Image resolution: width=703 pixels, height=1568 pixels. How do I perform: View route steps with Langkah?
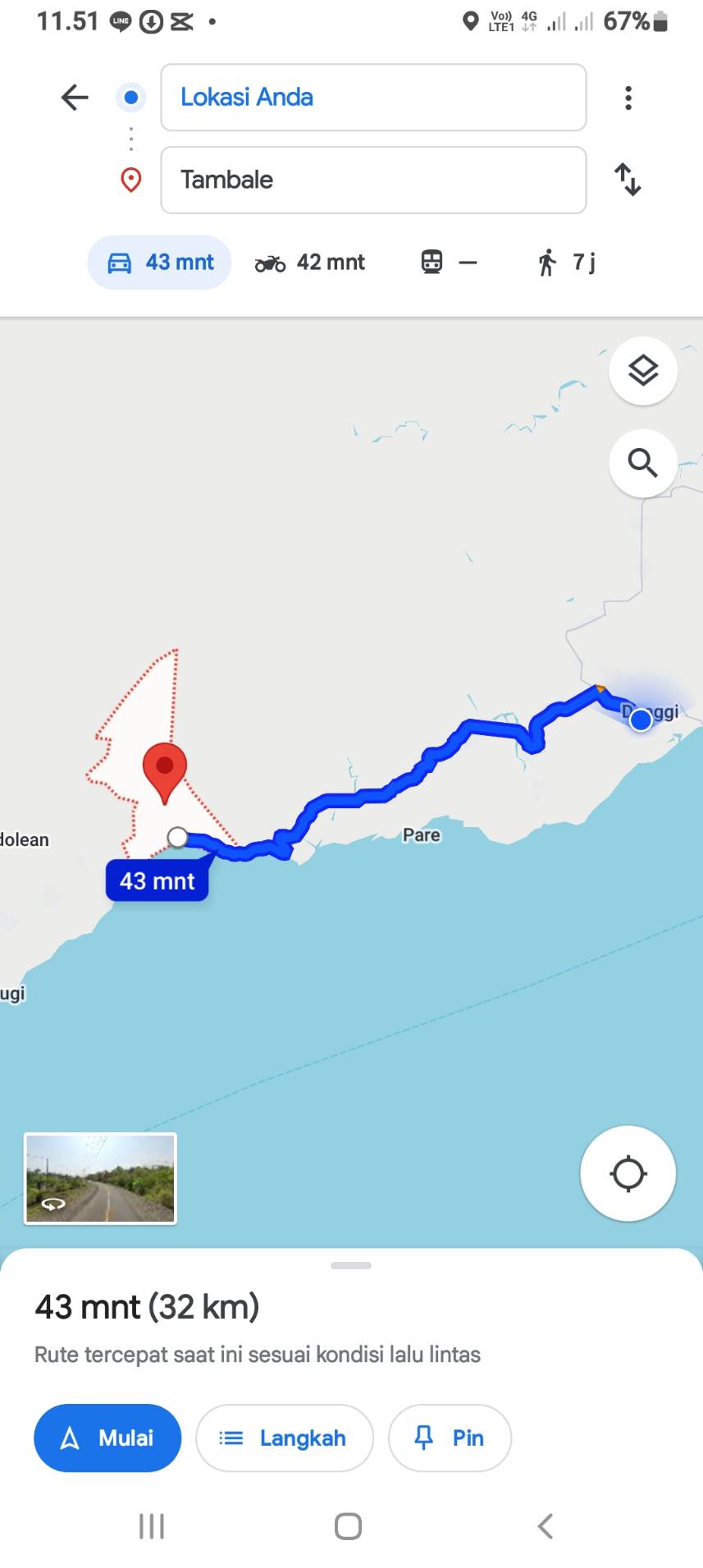pyautogui.click(x=285, y=1438)
